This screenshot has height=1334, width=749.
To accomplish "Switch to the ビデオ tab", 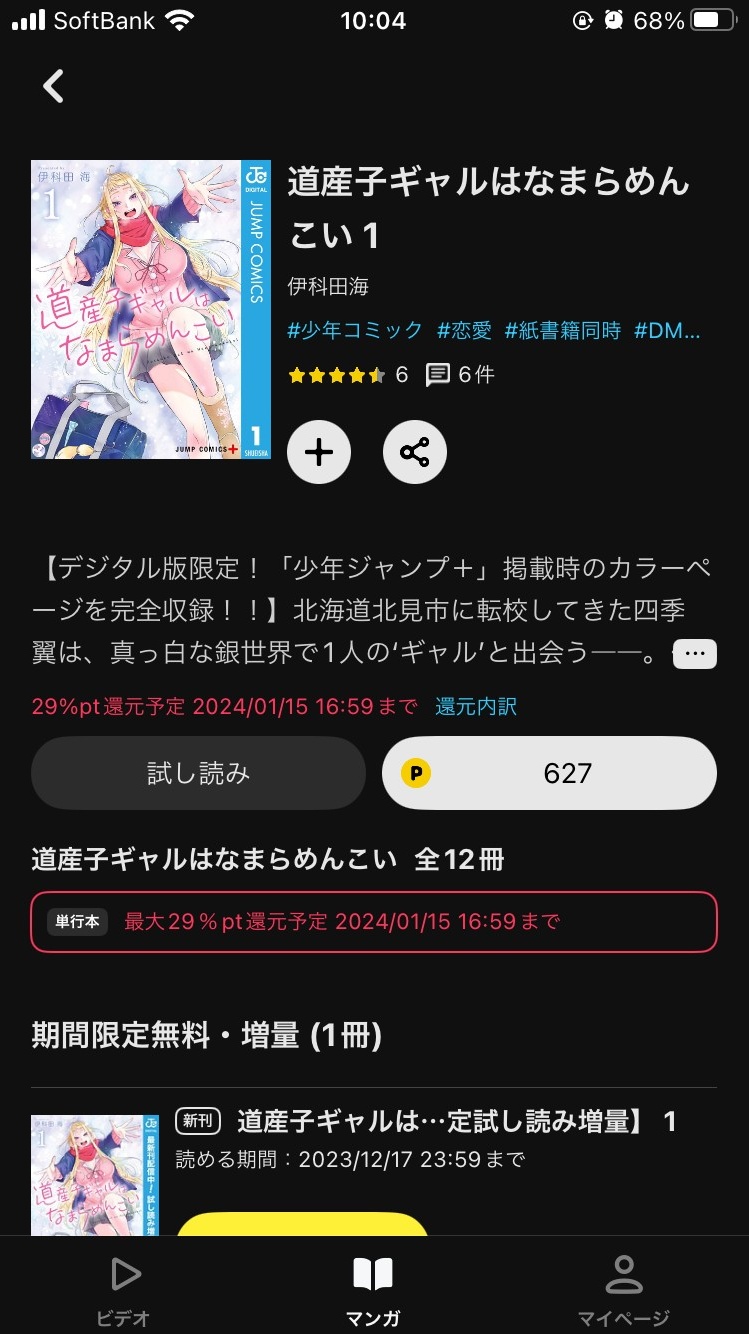I will click(124, 1290).
